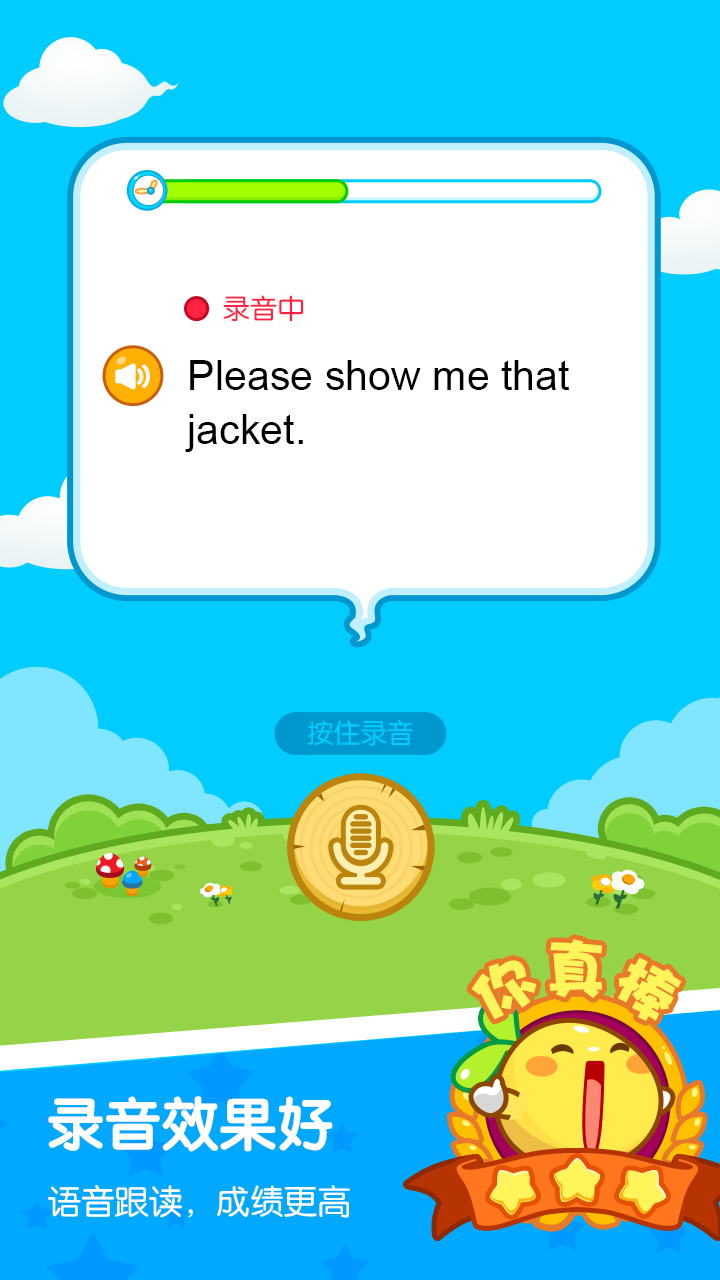
Task: Collapse the sentence display card
Action: 360,370
